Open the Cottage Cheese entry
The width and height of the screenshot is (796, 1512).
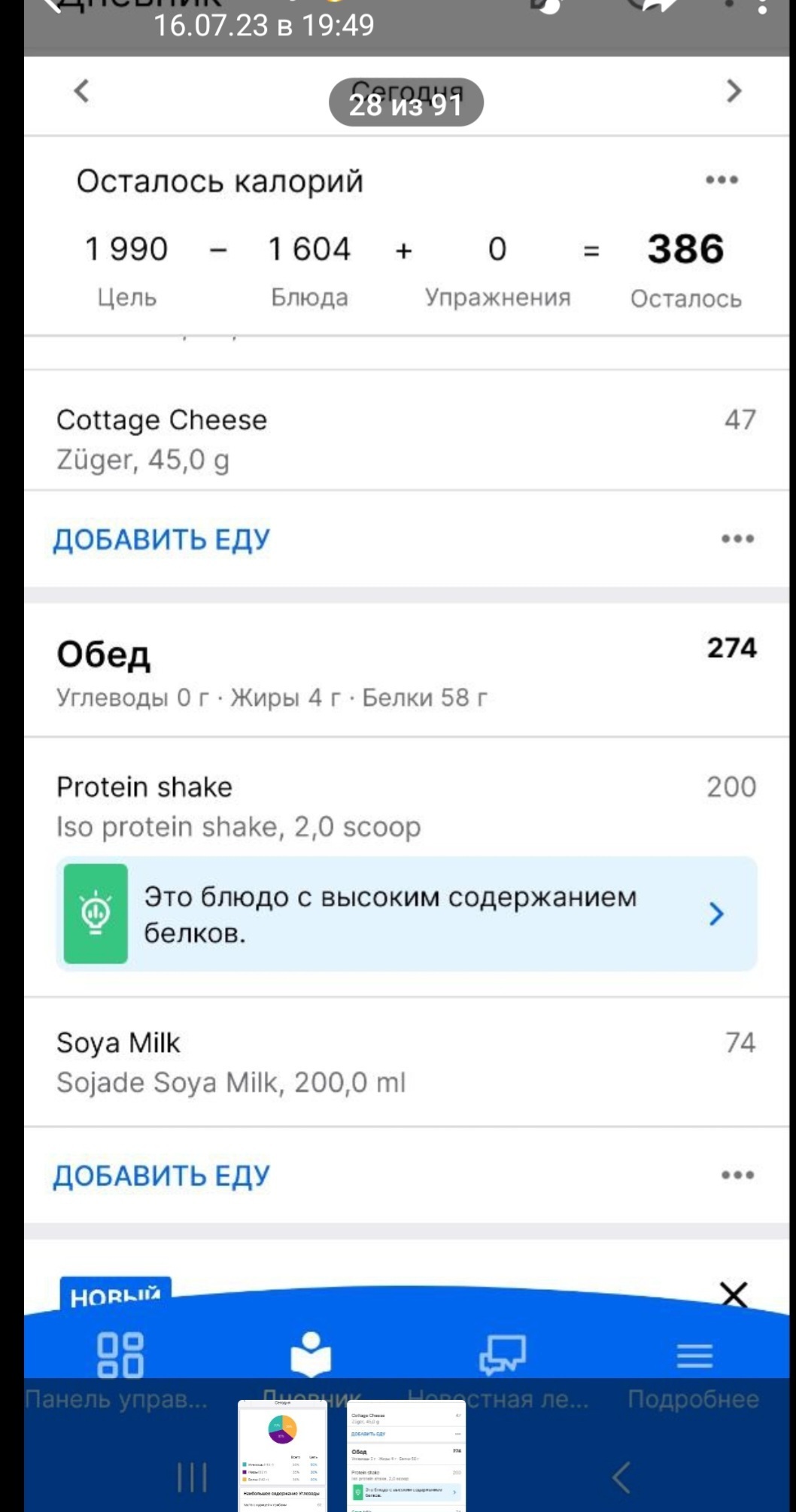click(x=406, y=439)
